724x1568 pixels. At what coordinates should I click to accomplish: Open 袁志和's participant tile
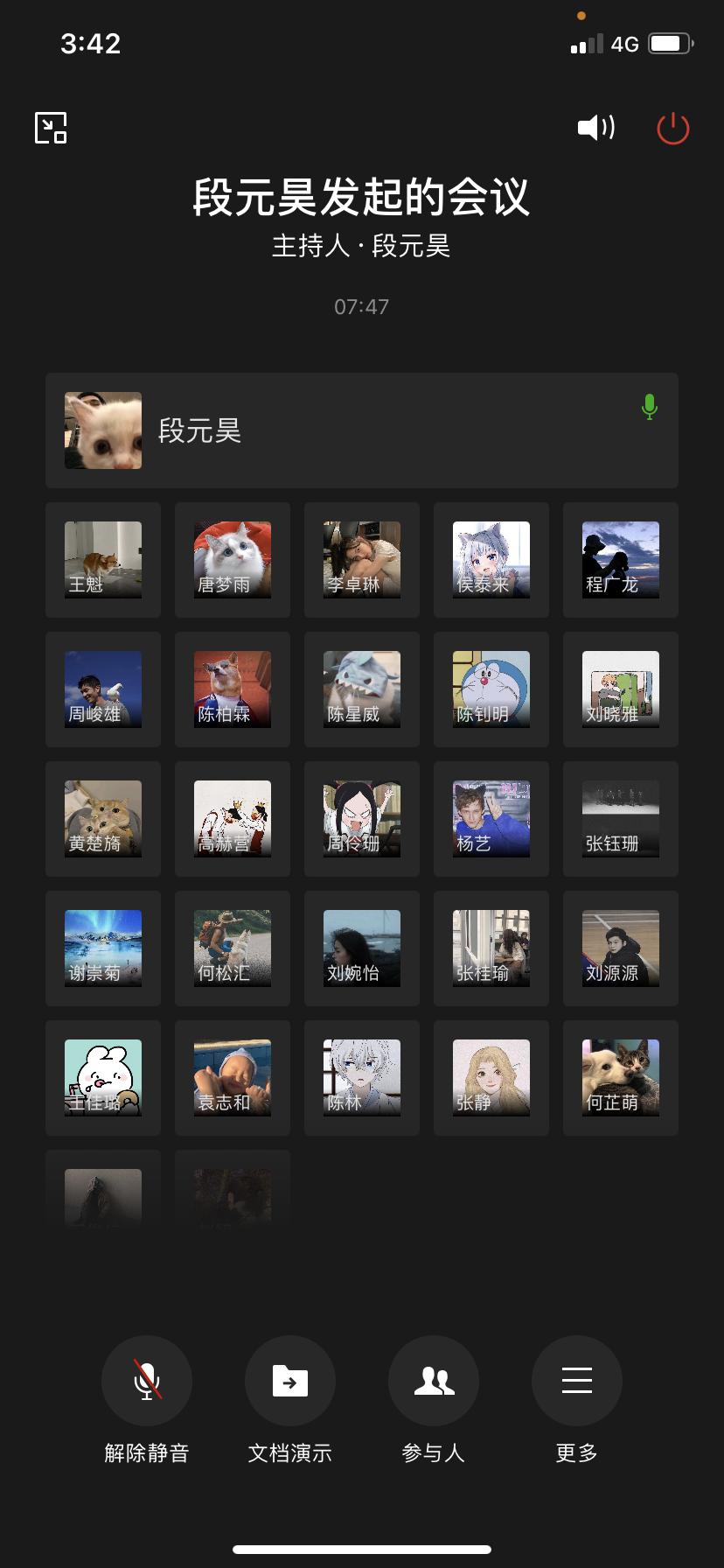click(x=233, y=1078)
